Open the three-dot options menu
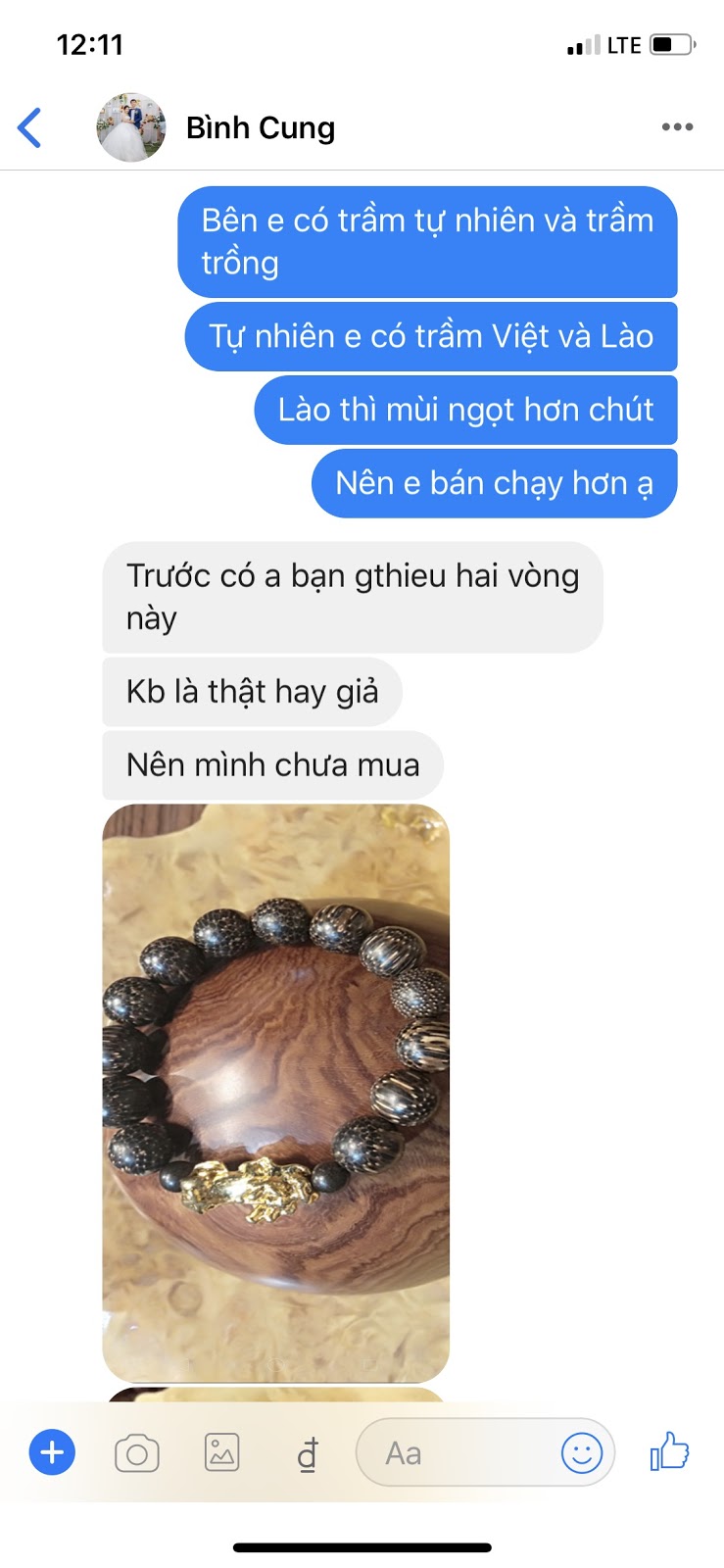The height and width of the screenshot is (1568, 724). coord(677,127)
